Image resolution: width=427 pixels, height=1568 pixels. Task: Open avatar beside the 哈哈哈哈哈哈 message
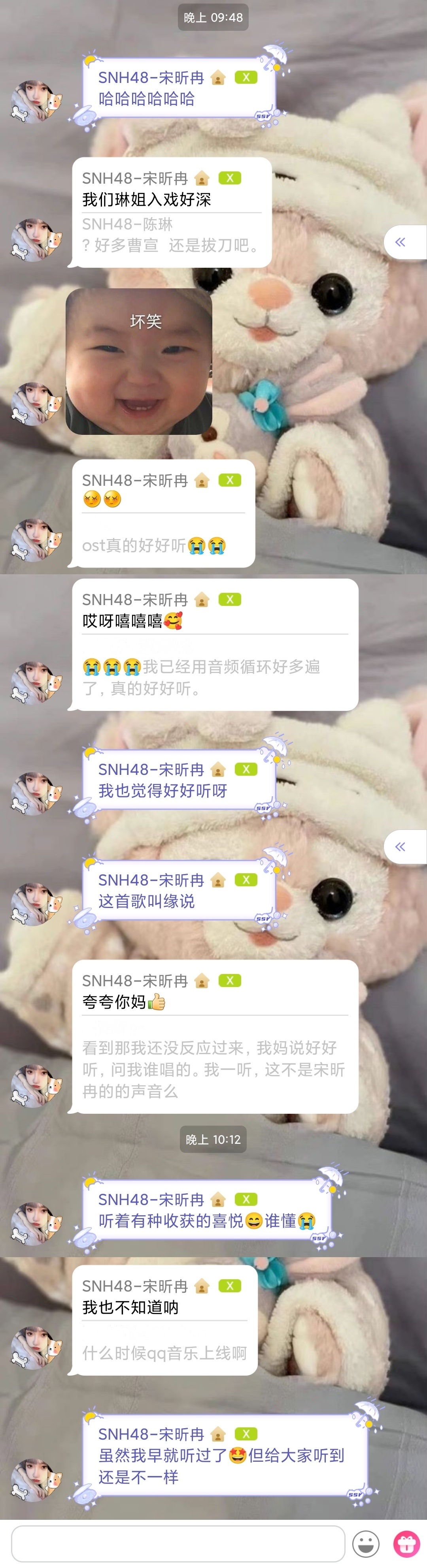coord(36,102)
